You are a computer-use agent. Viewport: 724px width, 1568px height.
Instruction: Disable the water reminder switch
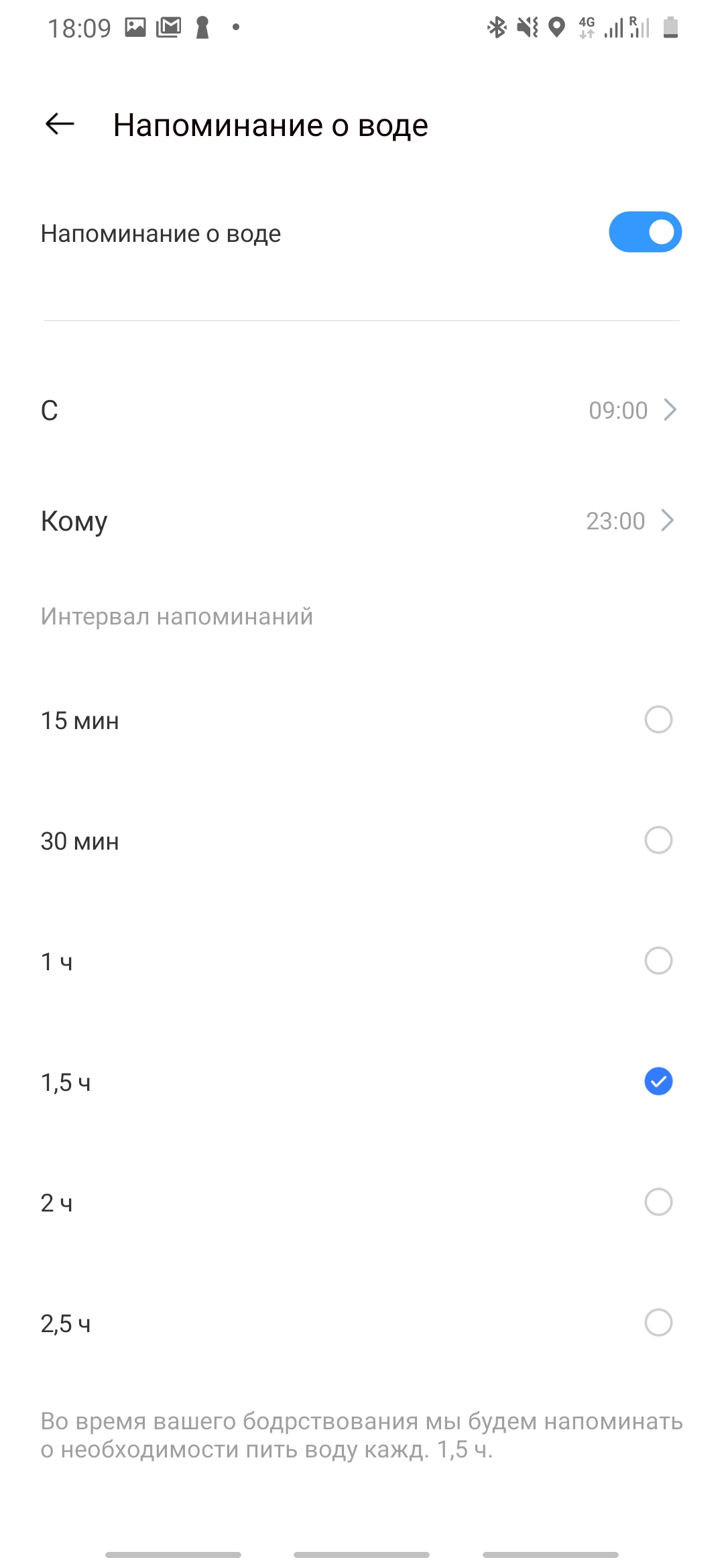(644, 232)
